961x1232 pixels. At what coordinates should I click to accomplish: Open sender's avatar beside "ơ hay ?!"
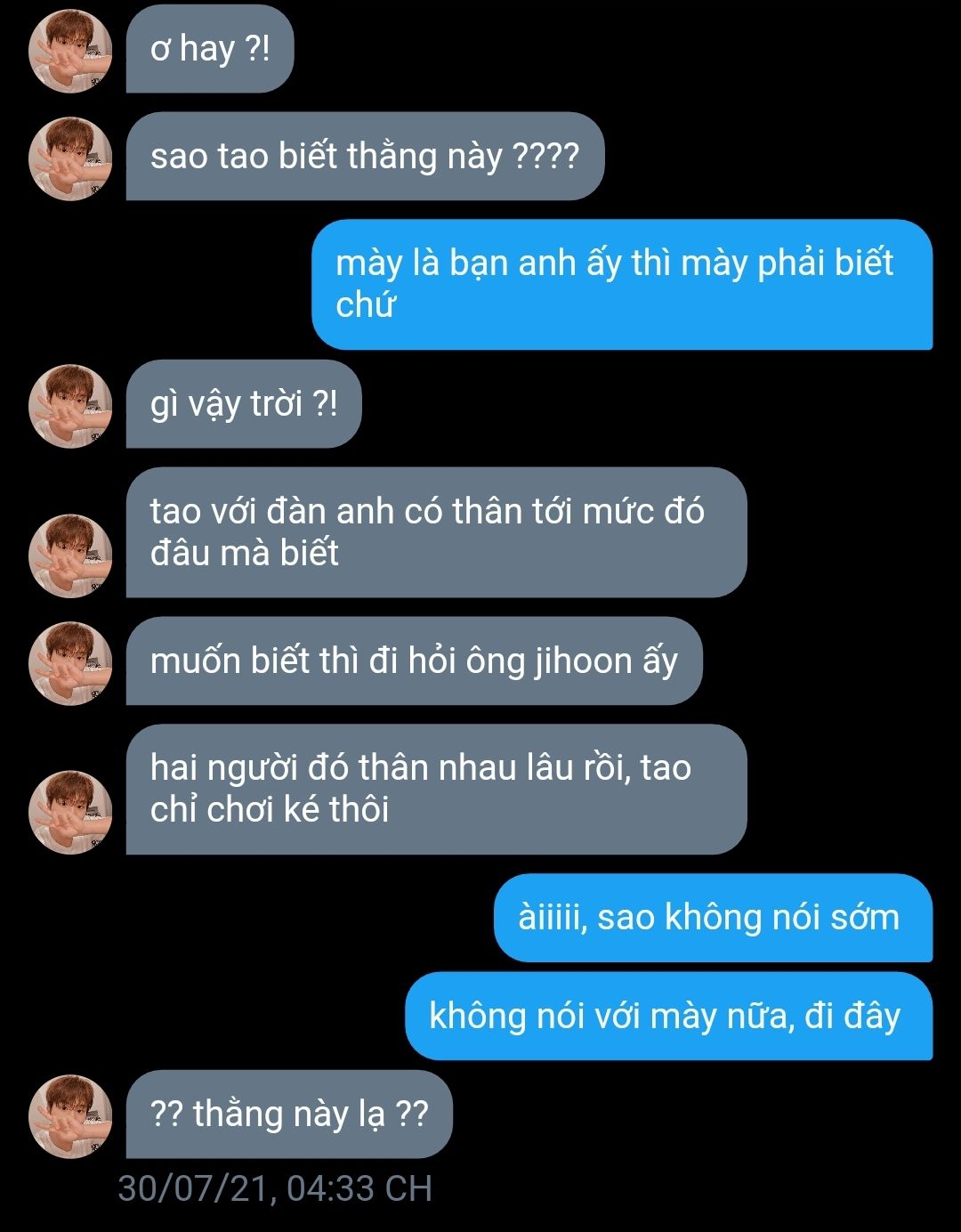pos(70,52)
